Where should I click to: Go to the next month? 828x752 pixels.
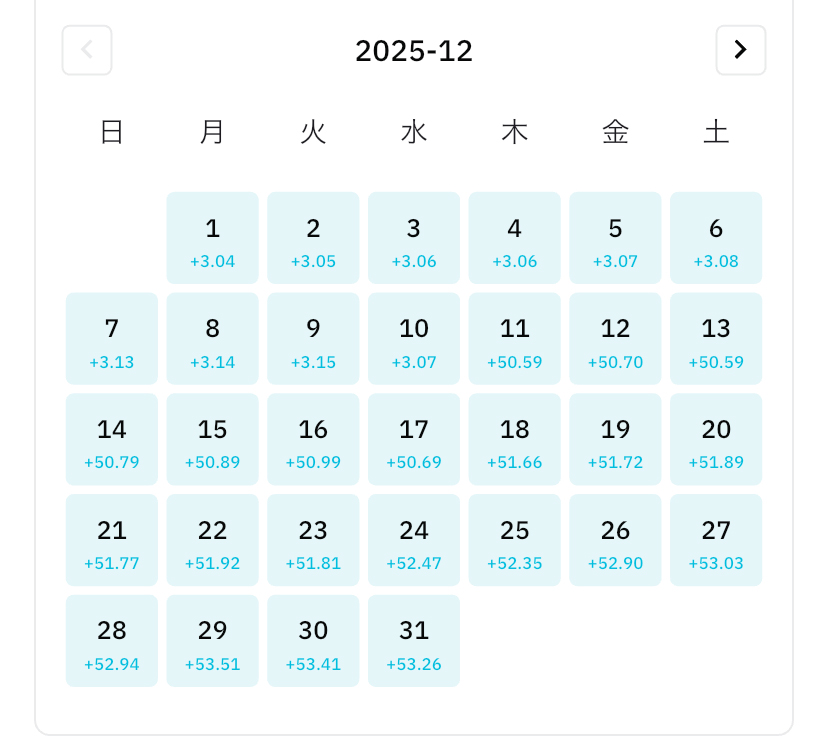740,50
